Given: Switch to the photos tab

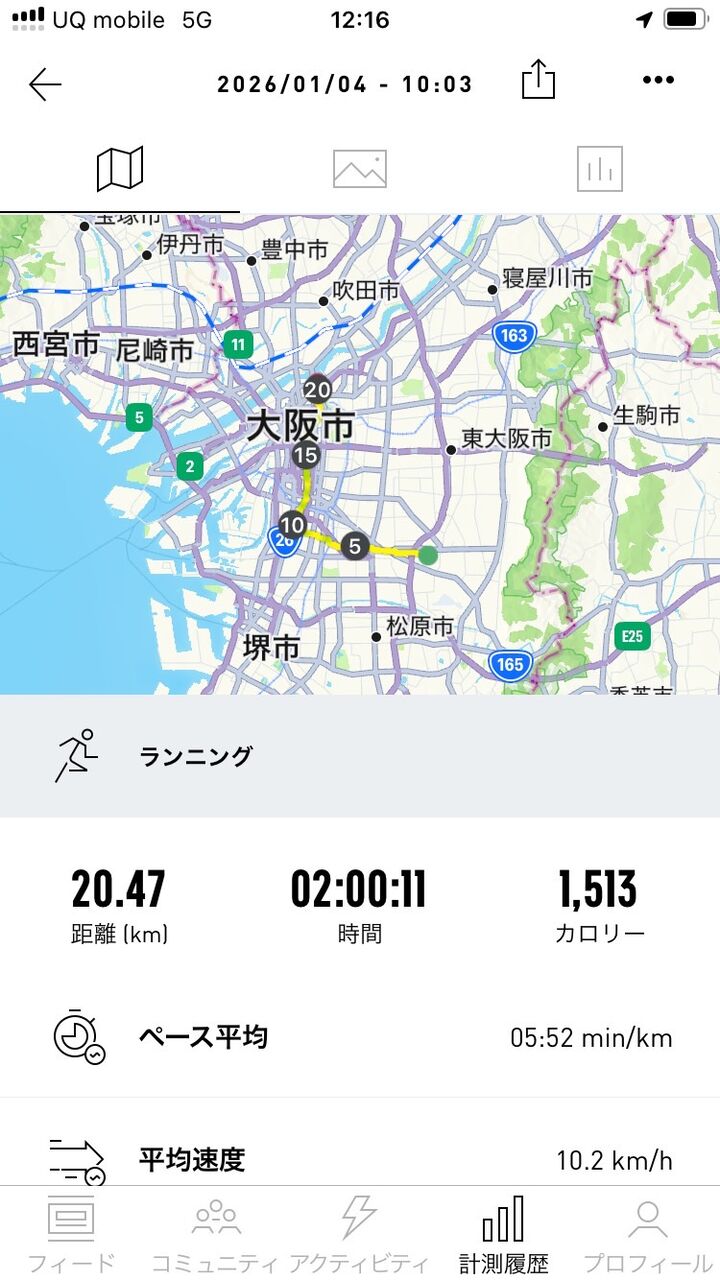Looking at the screenshot, I should tap(360, 168).
